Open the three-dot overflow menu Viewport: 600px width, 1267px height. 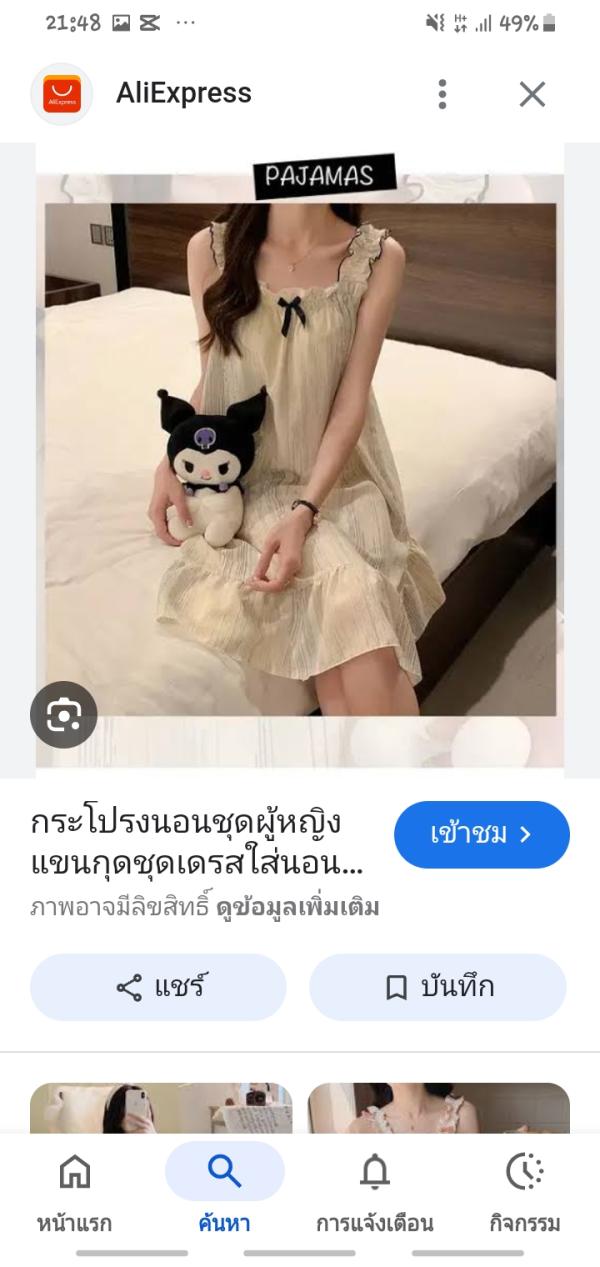point(442,94)
